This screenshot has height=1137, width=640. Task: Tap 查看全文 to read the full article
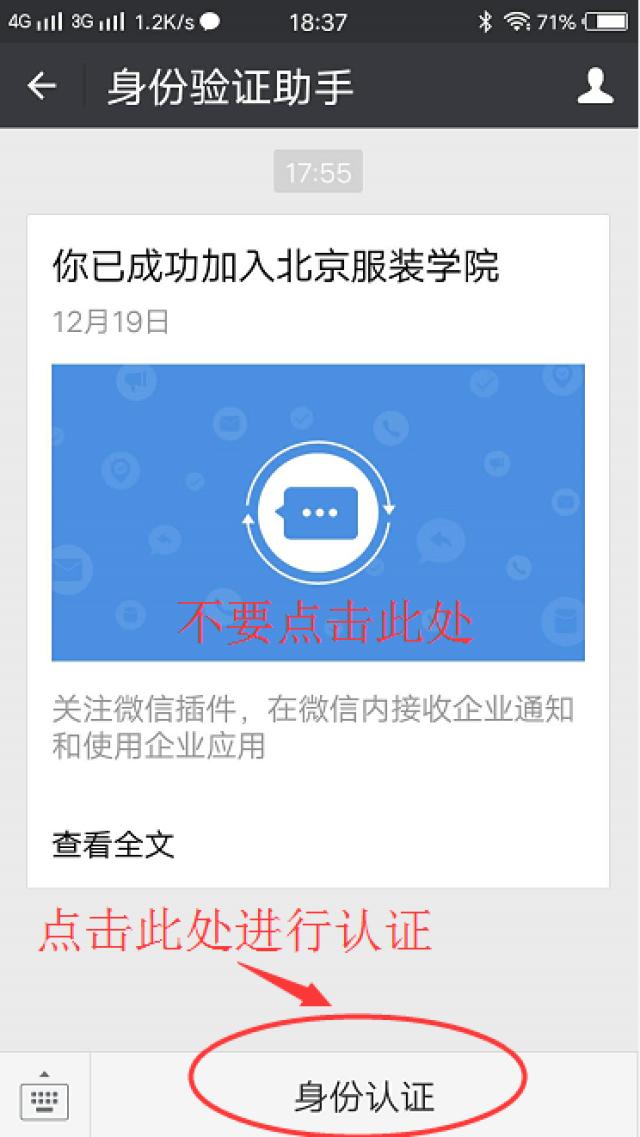113,845
